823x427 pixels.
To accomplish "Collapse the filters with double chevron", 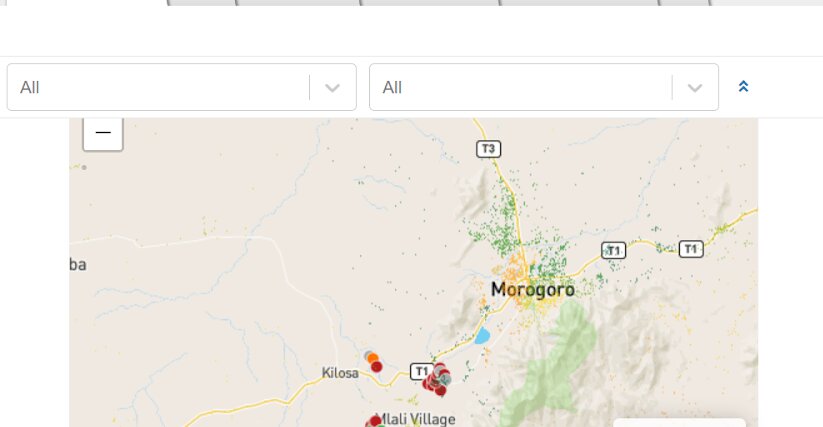I will 743,87.
